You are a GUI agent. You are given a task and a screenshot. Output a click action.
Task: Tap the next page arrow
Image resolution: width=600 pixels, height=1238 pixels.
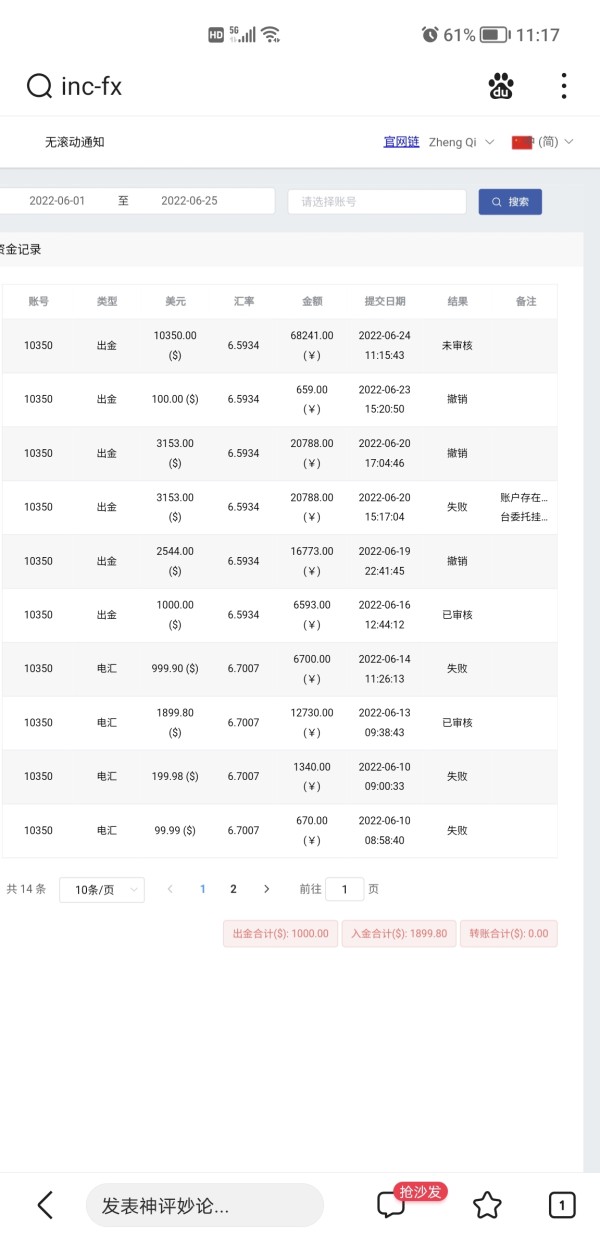[266, 889]
